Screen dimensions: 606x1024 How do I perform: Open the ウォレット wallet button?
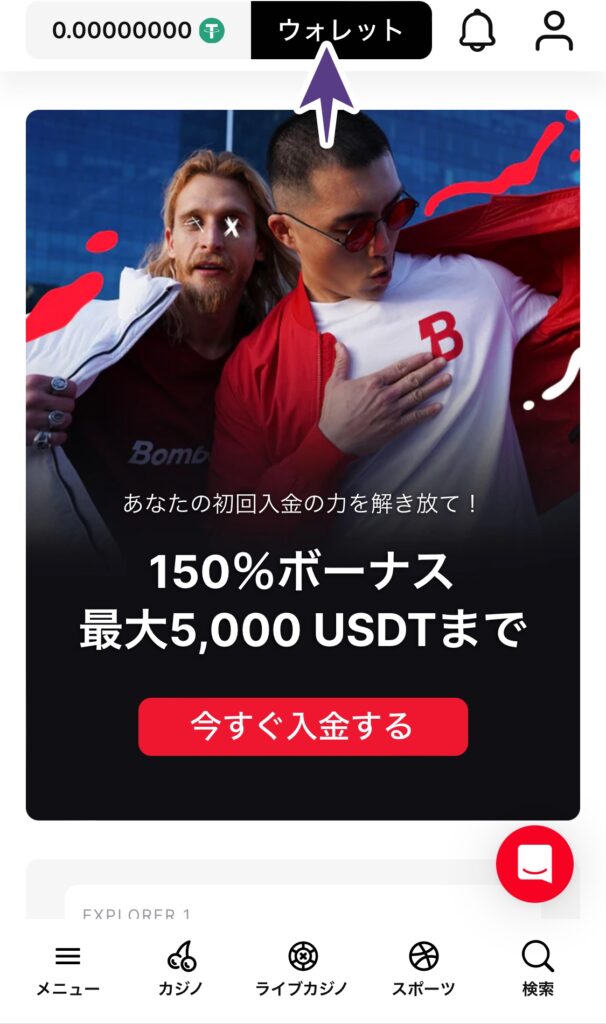point(341,30)
